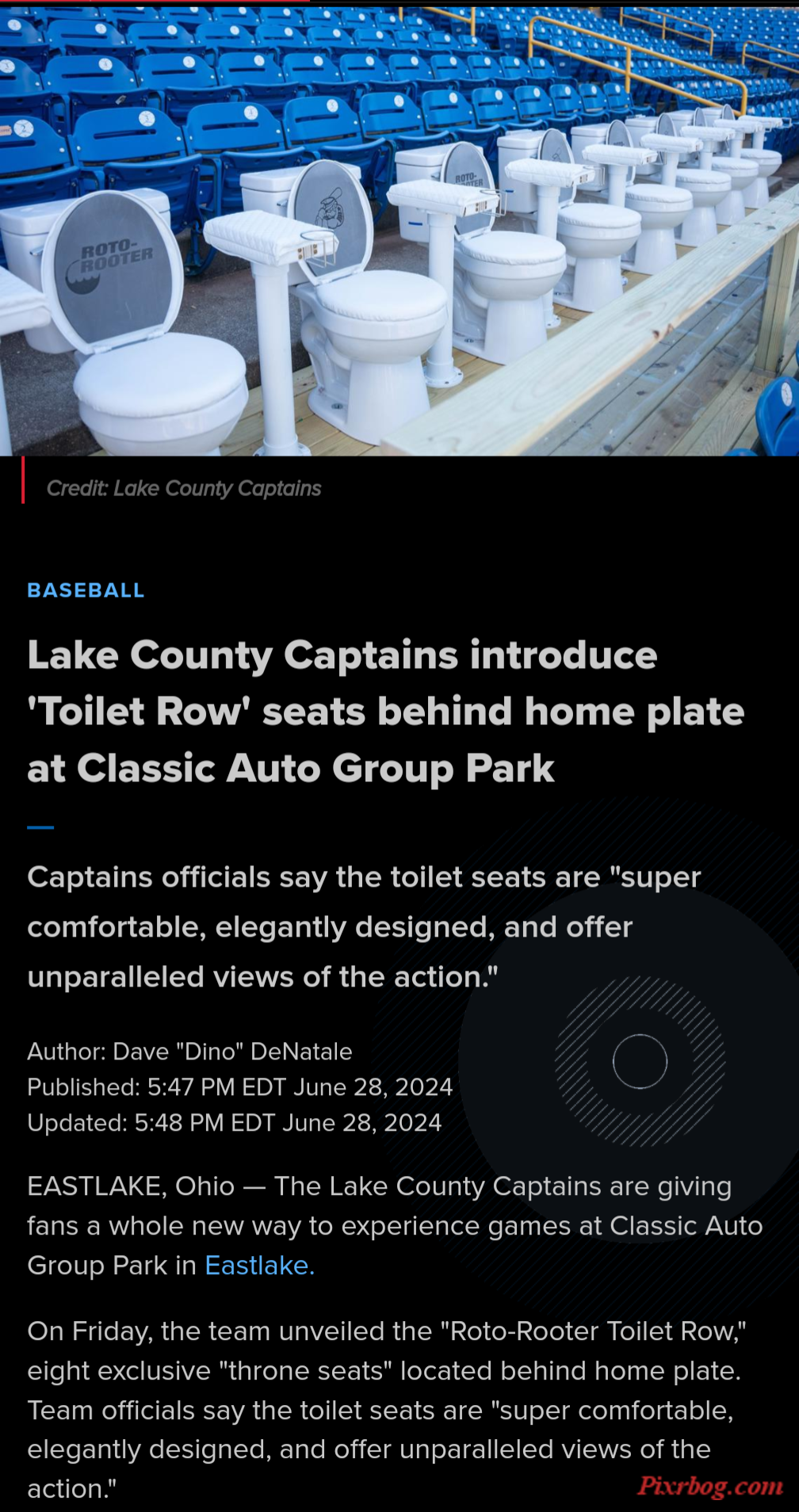Viewport: 799px width, 1512px height.
Task: Open the BASEBALL category link
Action: pos(86,590)
